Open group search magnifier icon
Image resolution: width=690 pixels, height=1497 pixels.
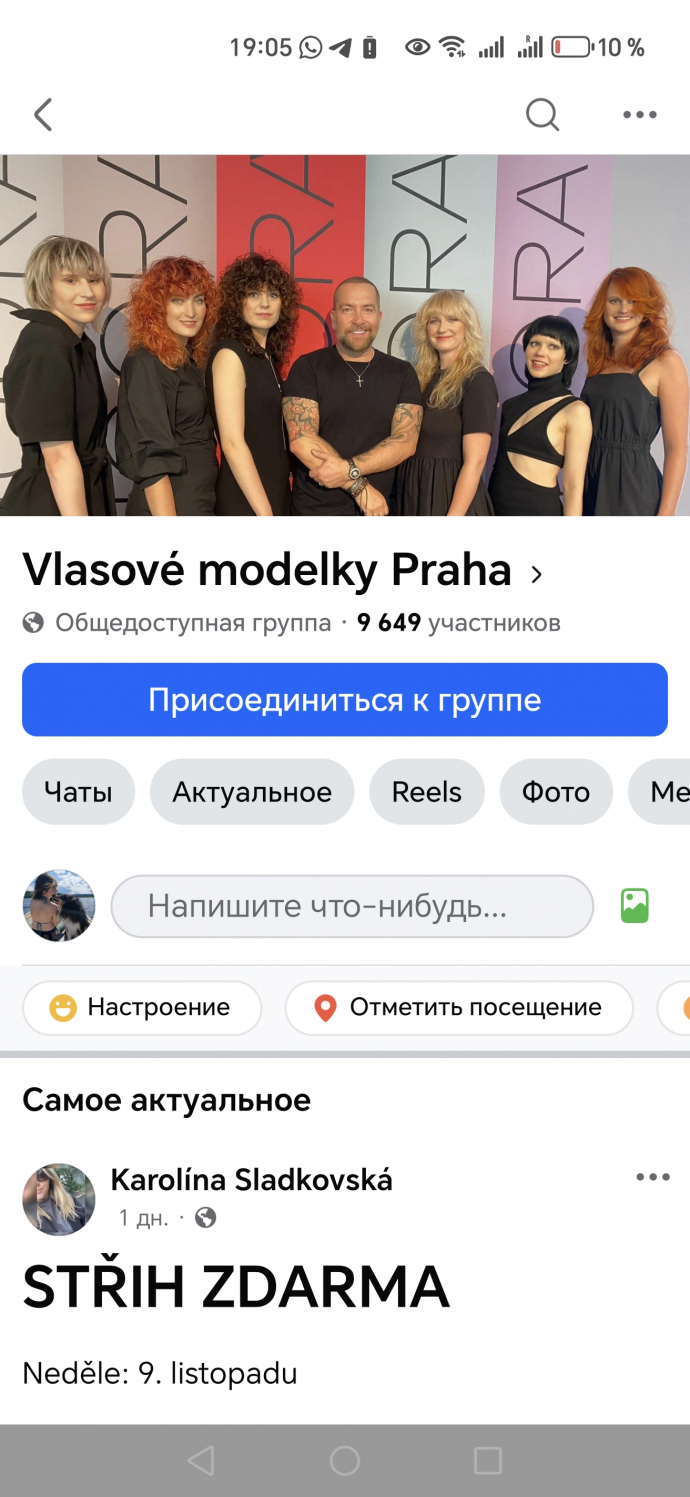point(542,115)
